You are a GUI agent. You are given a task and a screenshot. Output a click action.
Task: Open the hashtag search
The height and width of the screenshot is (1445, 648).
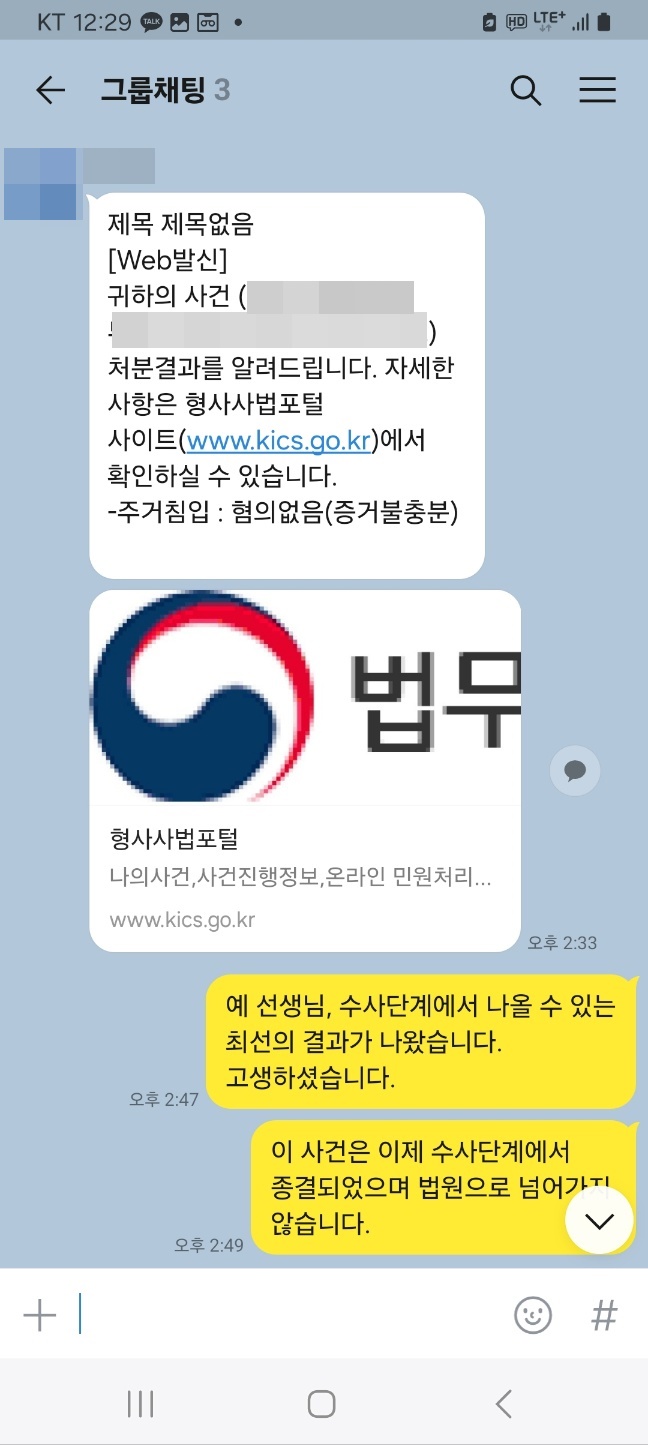604,1315
